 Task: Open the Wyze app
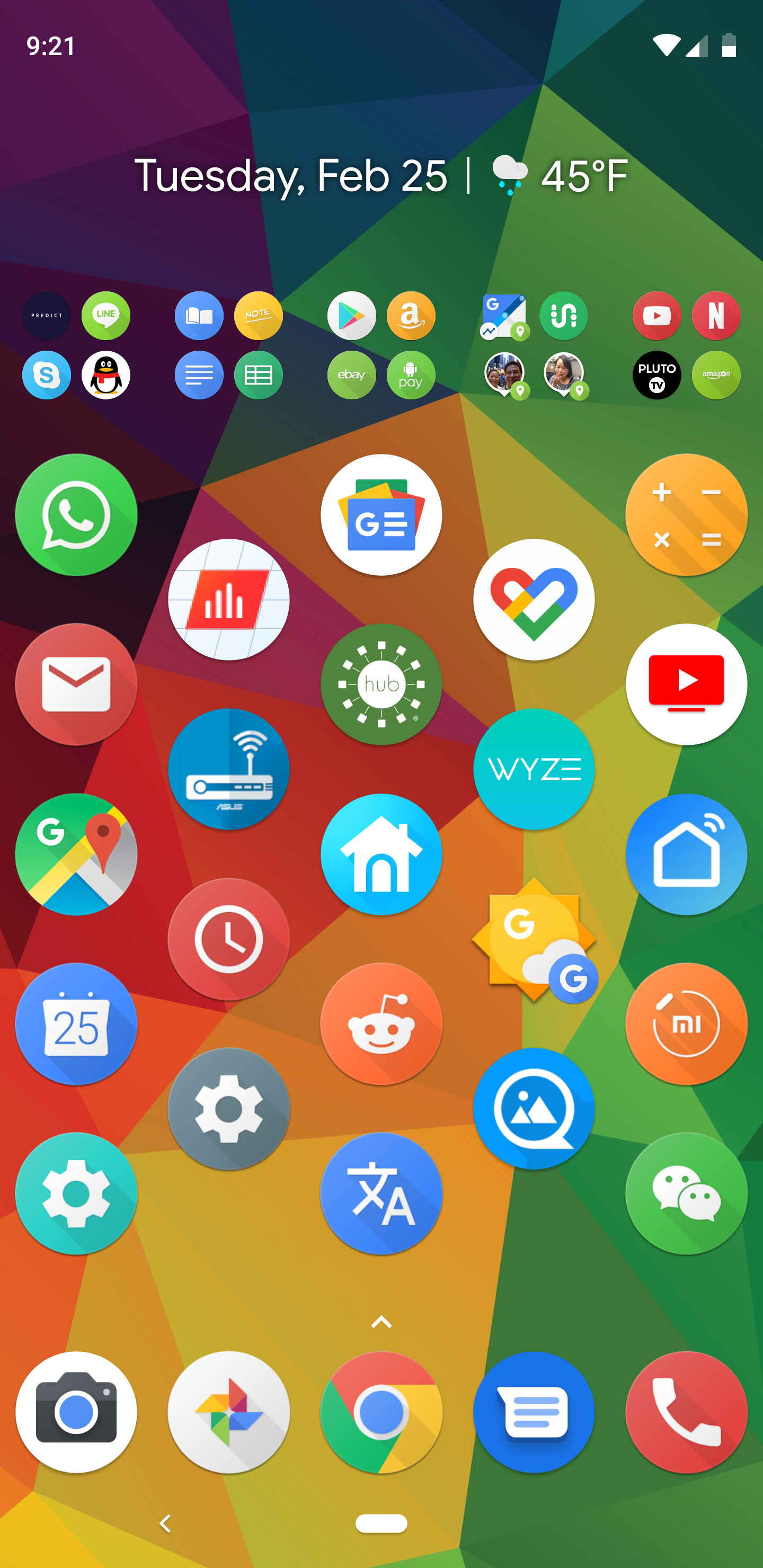click(x=534, y=769)
